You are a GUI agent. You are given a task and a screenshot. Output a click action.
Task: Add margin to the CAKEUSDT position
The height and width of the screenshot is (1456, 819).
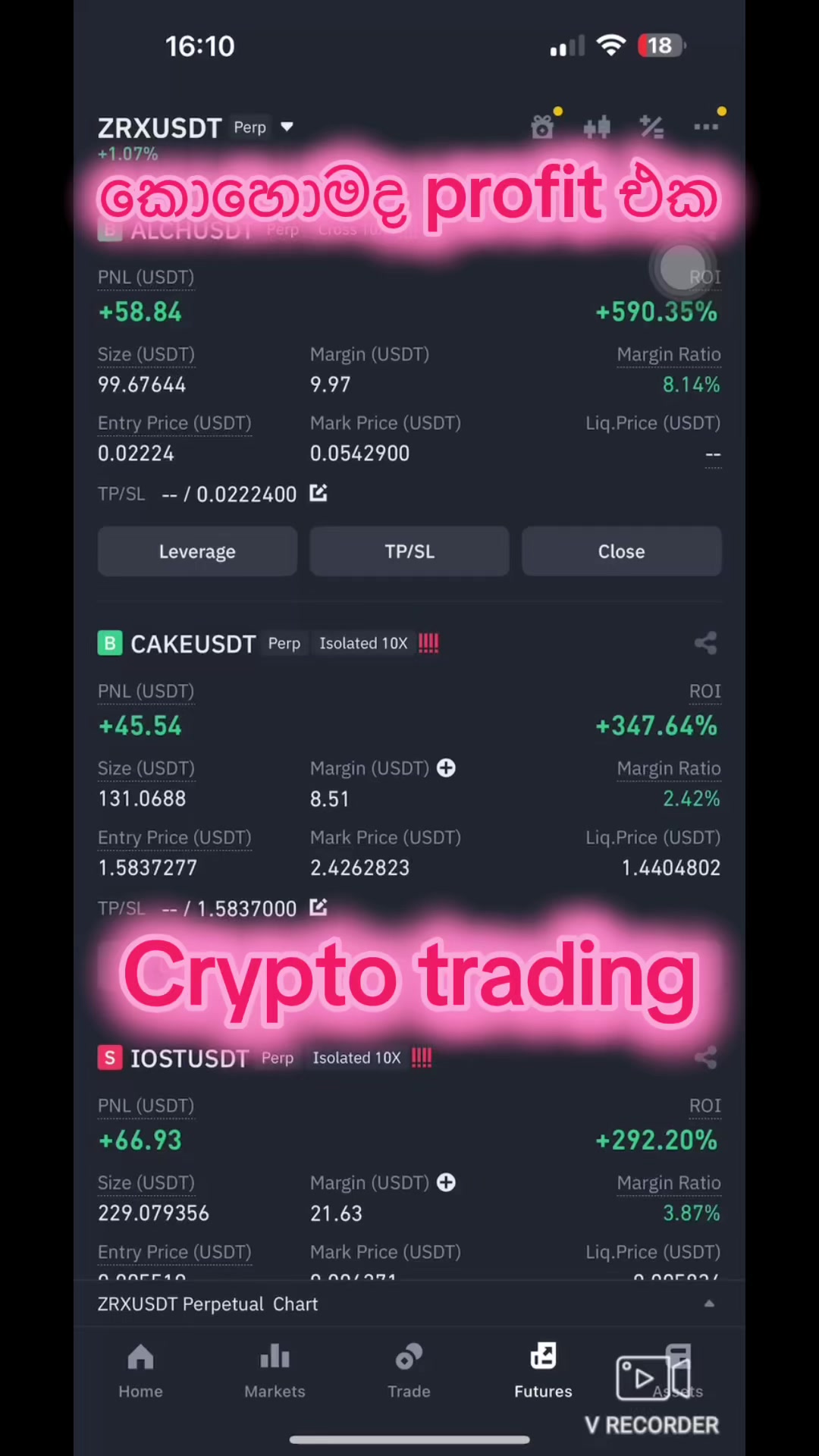click(x=447, y=768)
